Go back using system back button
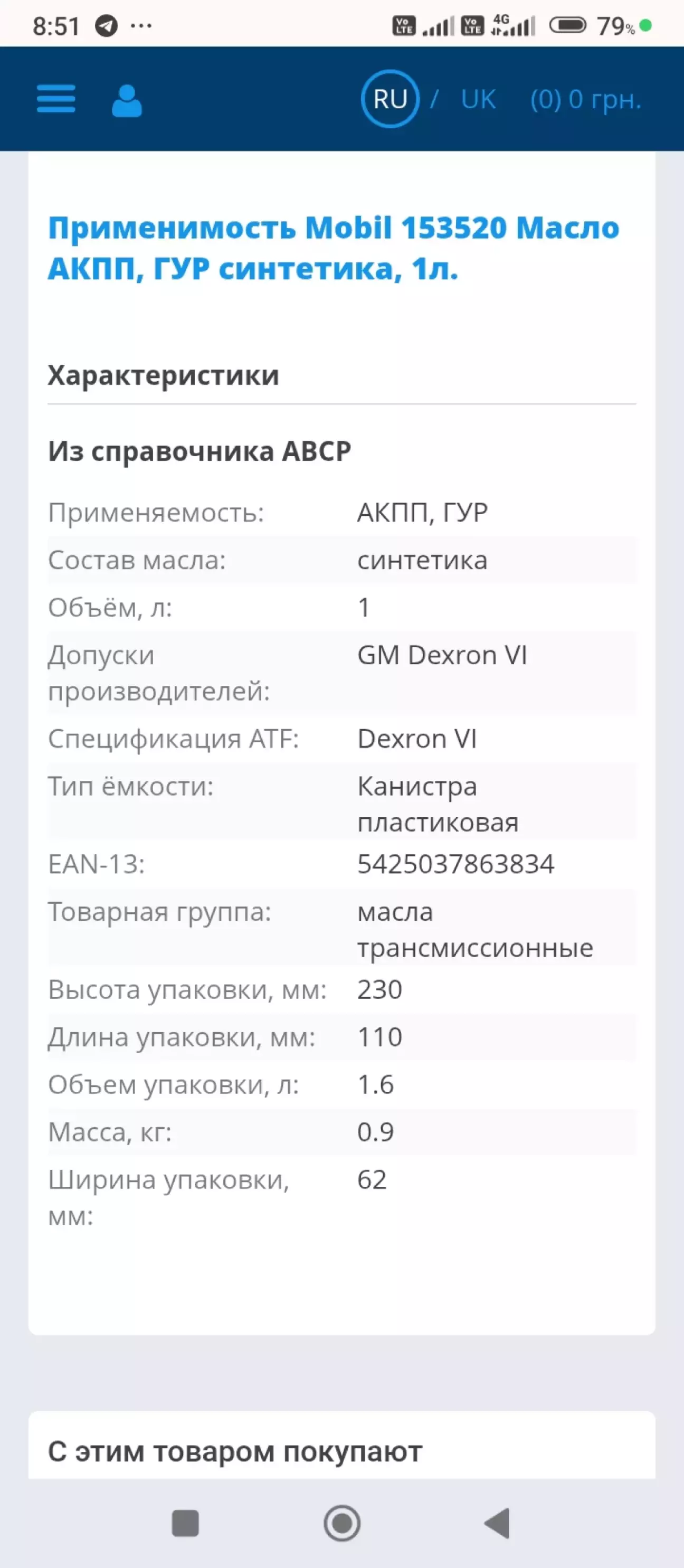Screen dimensions: 684x1568 (497, 1524)
